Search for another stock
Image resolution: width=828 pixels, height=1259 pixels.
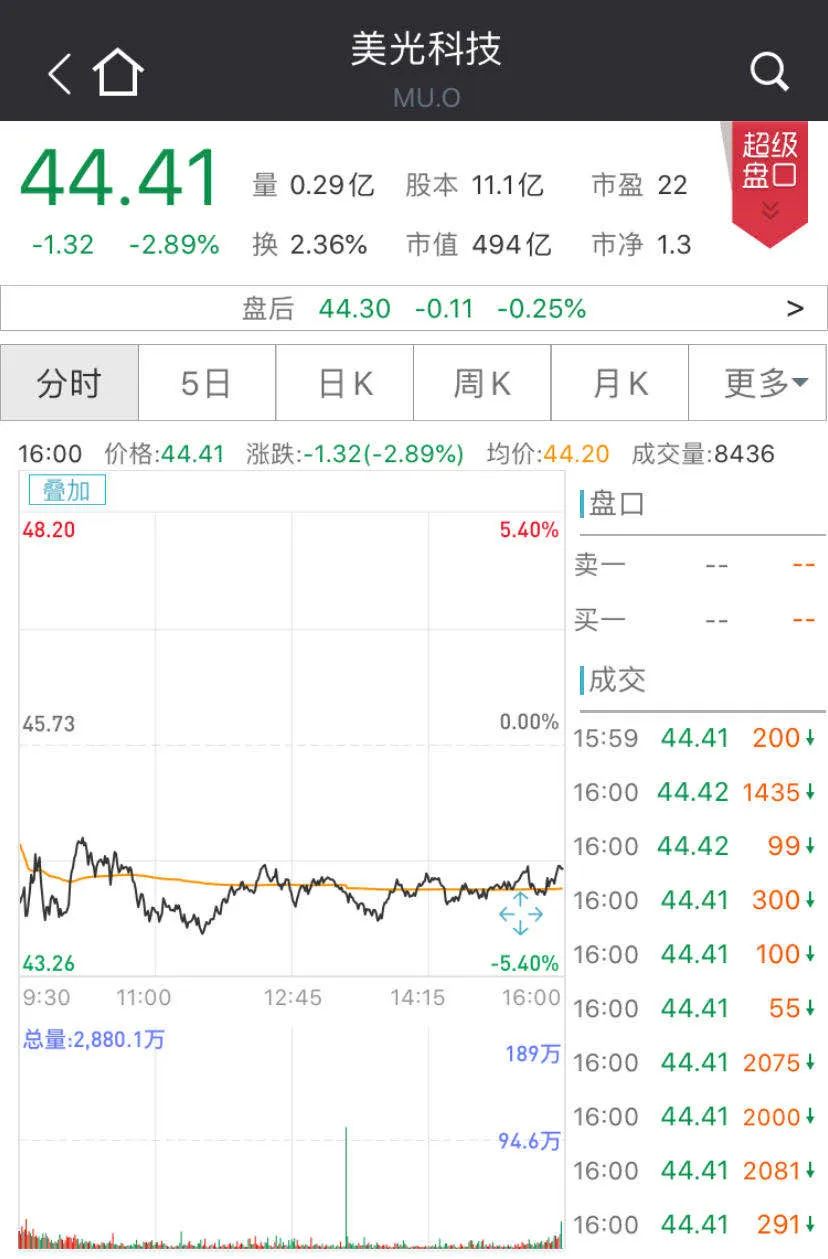(769, 72)
